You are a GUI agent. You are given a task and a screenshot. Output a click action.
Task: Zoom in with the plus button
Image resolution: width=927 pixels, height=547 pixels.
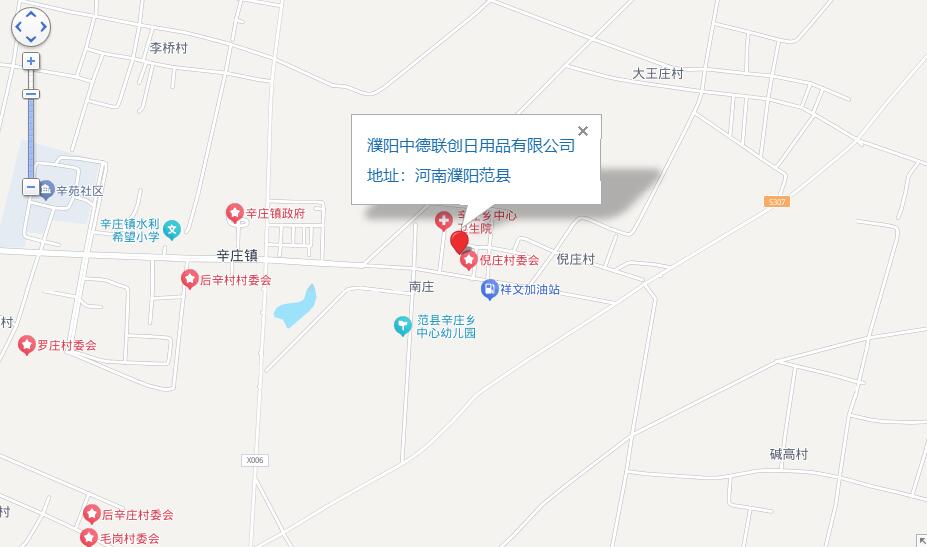pyautogui.click(x=31, y=61)
